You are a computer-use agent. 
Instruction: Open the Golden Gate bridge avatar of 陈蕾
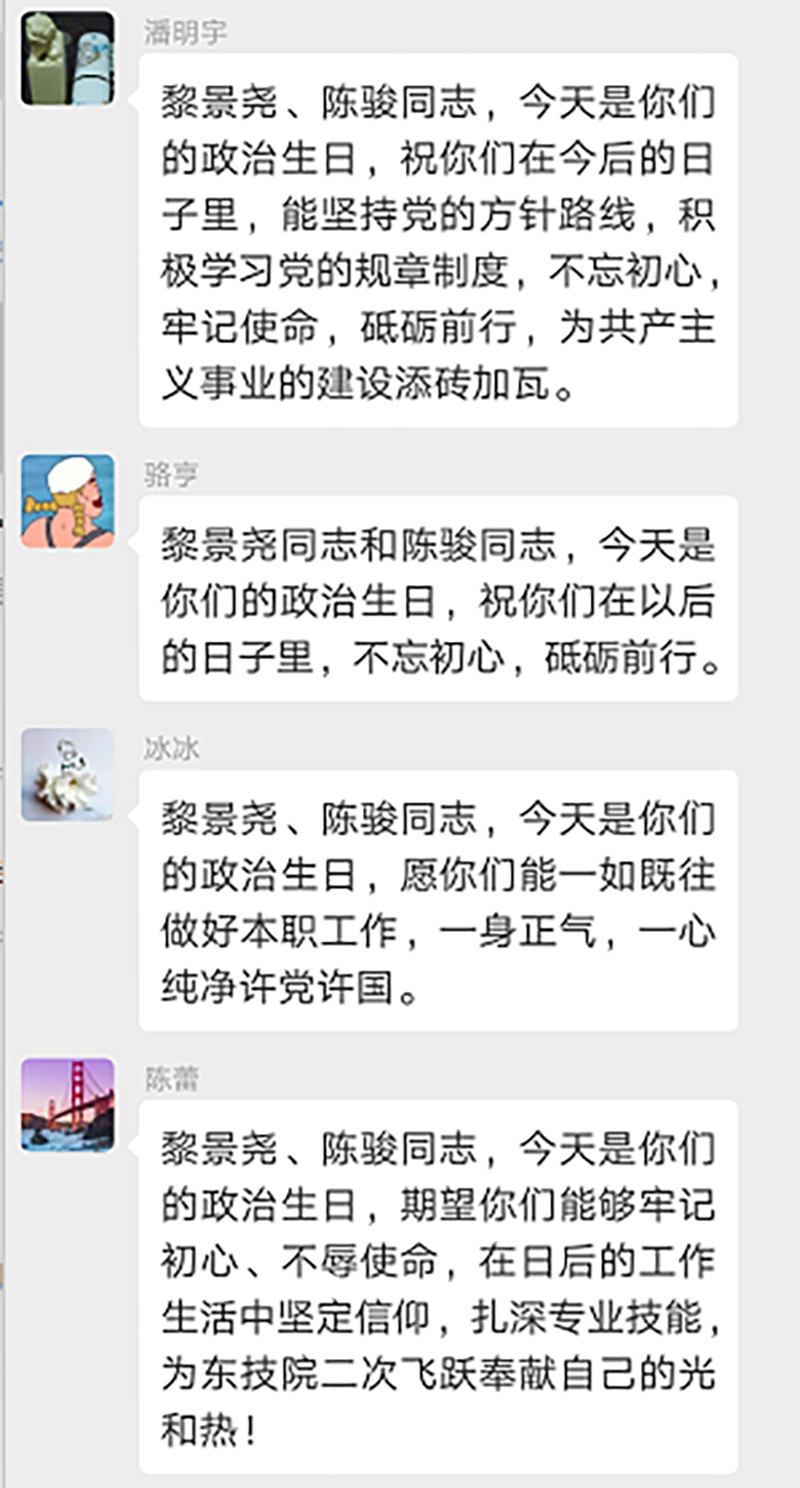click(x=68, y=1105)
